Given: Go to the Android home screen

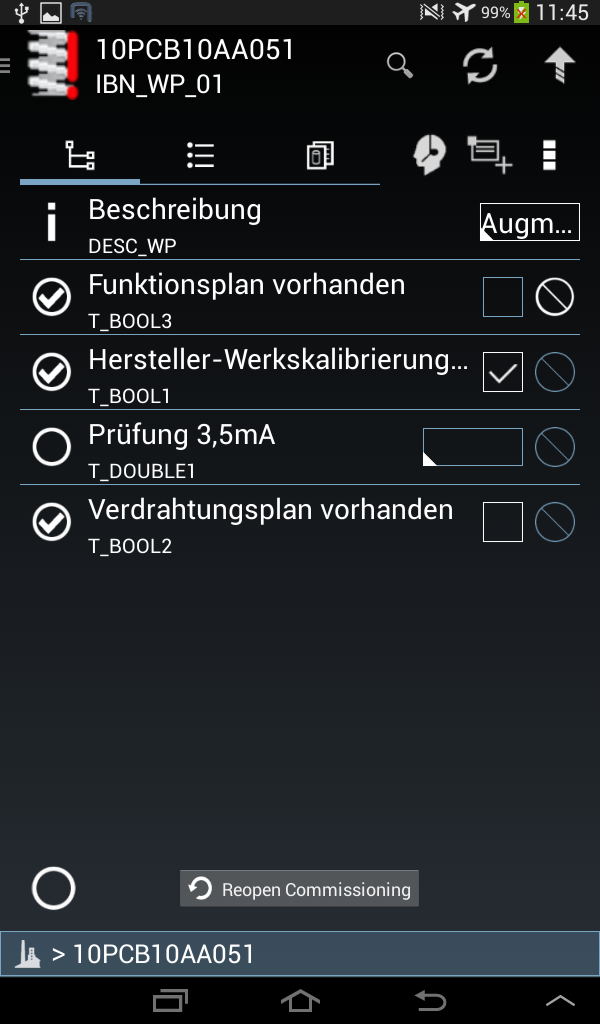Looking at the screenshot, I should (x=300, y=1000).
